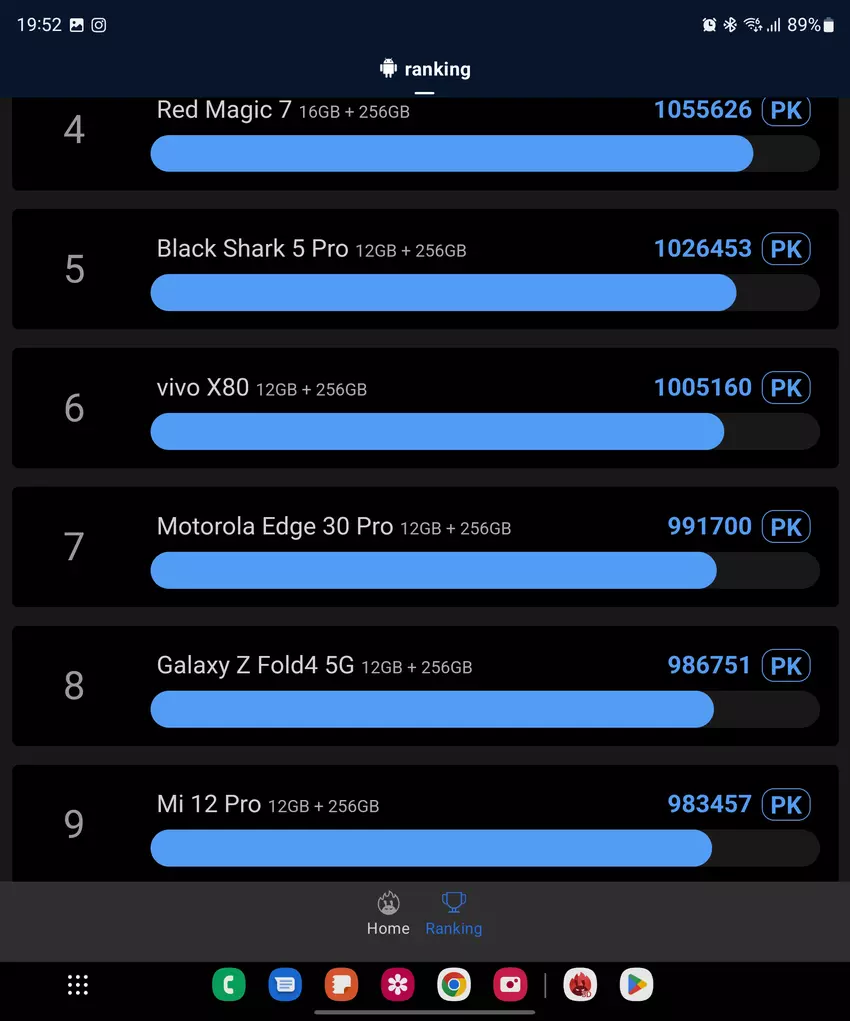Open the Phone app in the taskbar
850x1021 pixels.
coord(229,985)
